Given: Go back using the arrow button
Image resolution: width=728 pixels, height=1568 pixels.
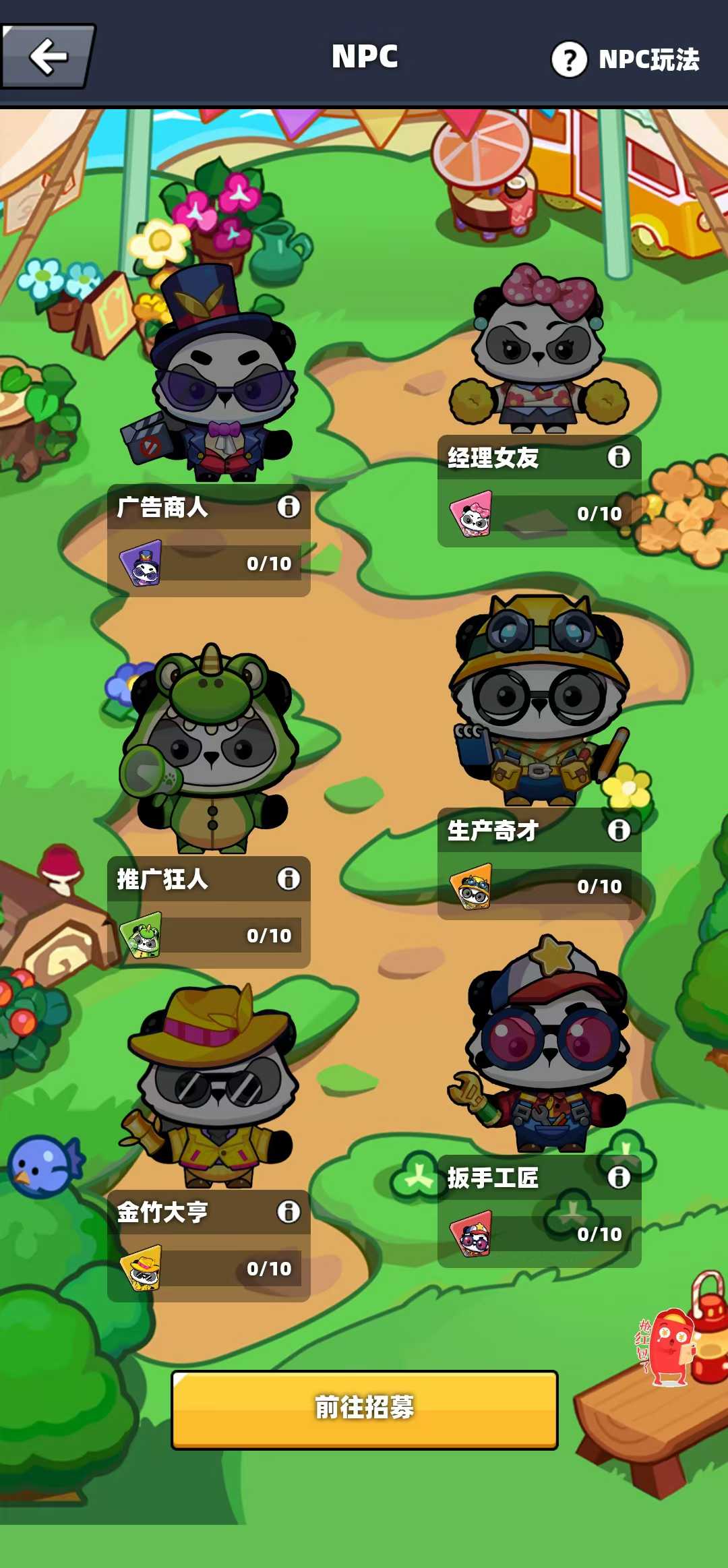Looking at the screenshot, I should tap(47, 56).
